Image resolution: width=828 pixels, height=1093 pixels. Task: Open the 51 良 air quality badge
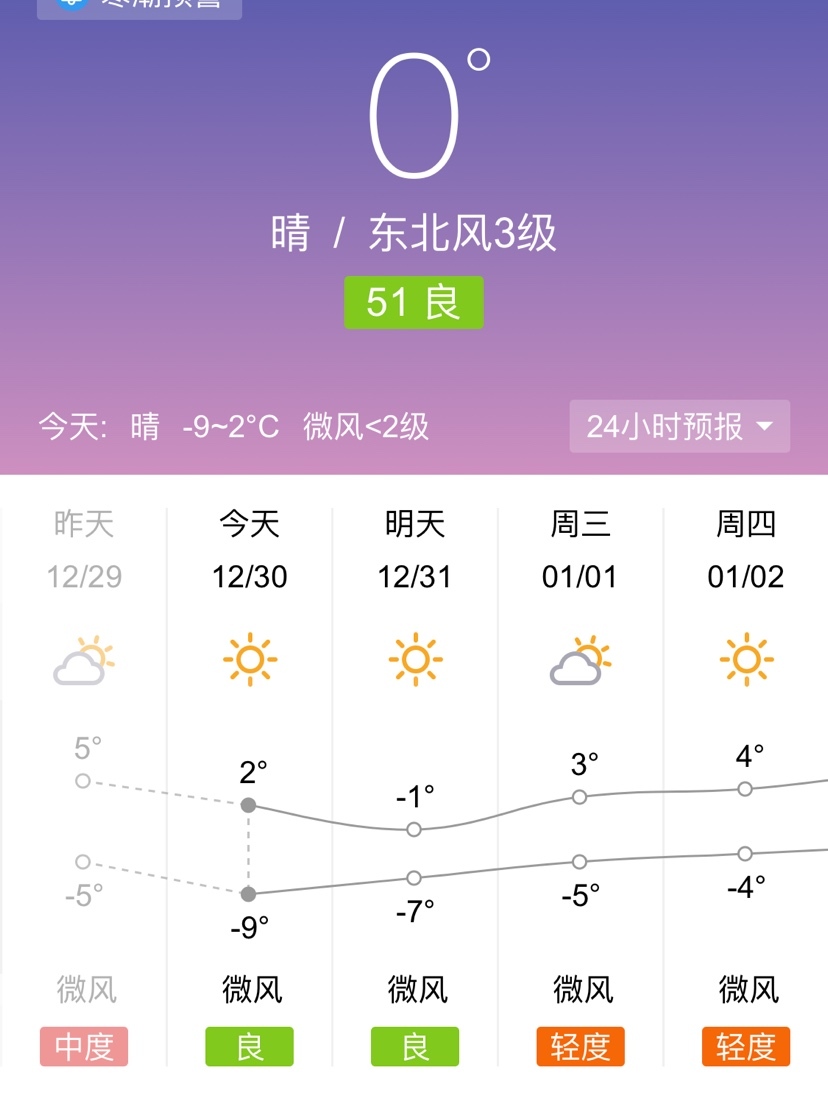414,302
